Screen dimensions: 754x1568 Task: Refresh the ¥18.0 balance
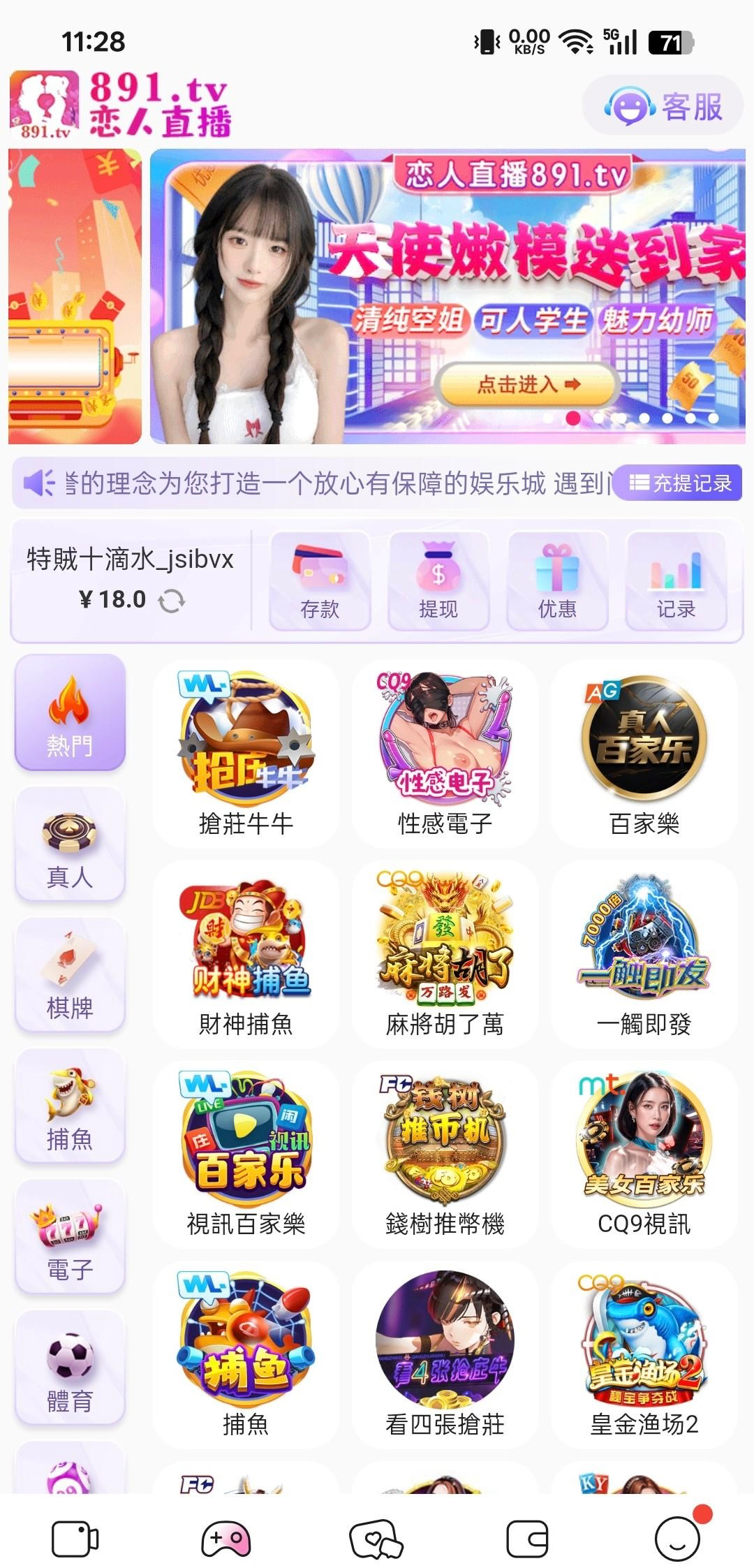pyautogui.click(x=172, y=600)
